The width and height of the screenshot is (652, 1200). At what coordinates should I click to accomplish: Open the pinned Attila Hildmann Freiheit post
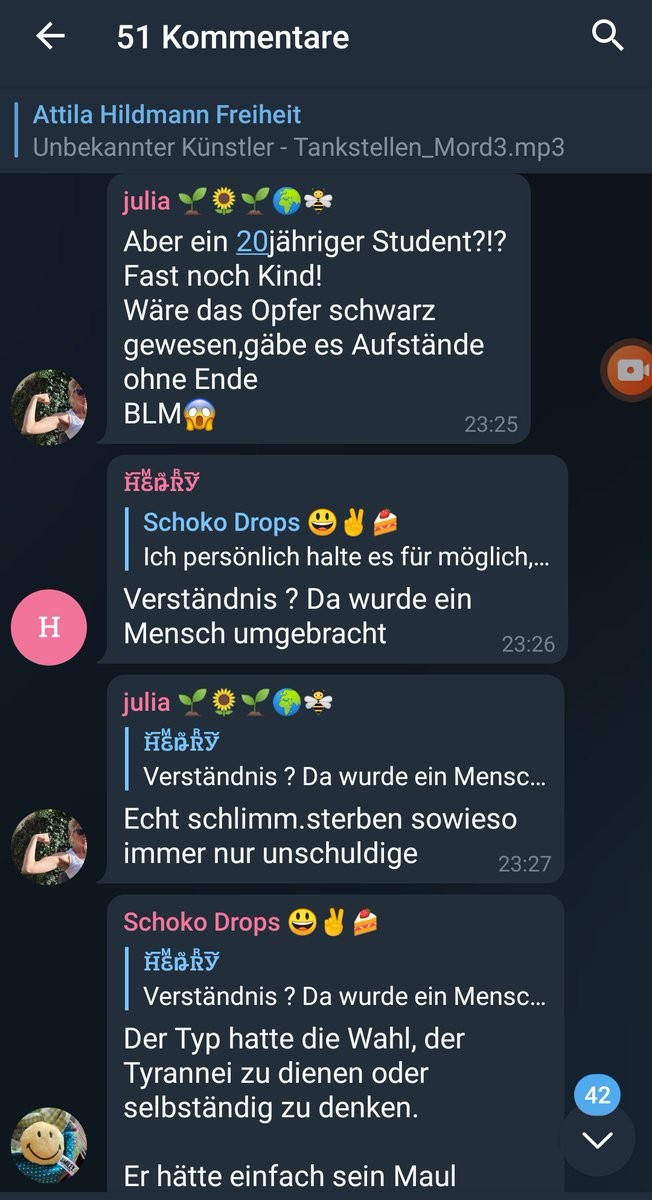pos(300,130)
